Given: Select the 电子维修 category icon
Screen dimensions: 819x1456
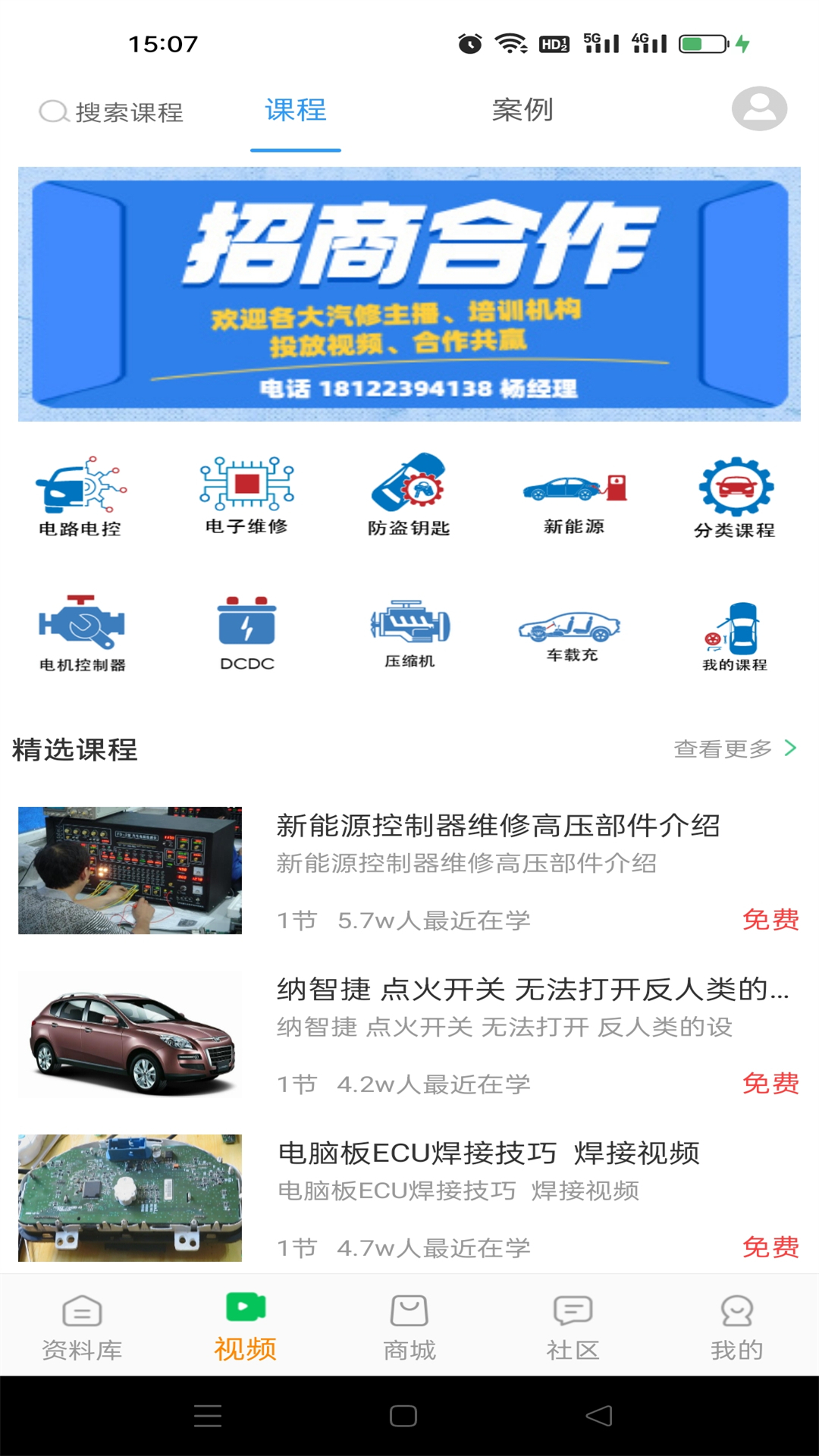Looking at the screenshot, I should pos(245,489).
